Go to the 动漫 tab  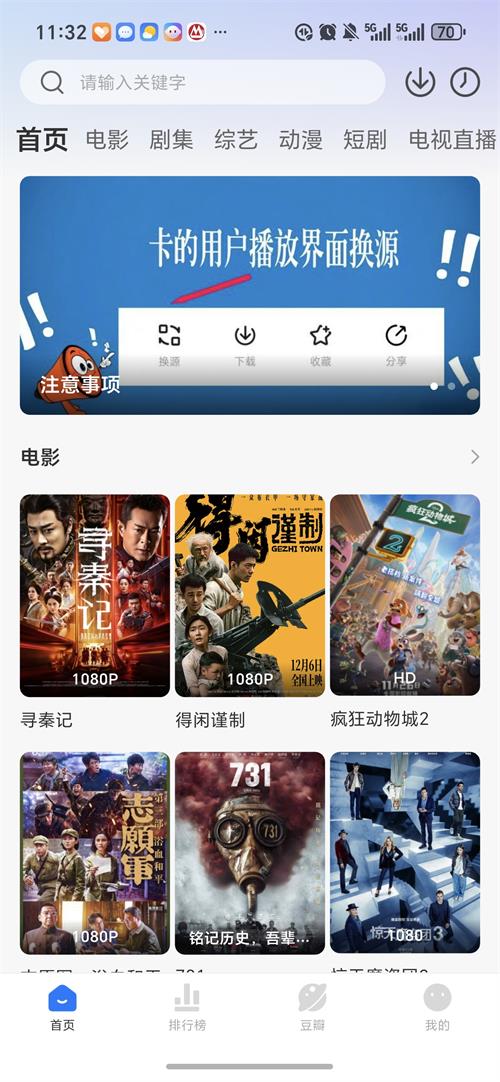point(301,139)
